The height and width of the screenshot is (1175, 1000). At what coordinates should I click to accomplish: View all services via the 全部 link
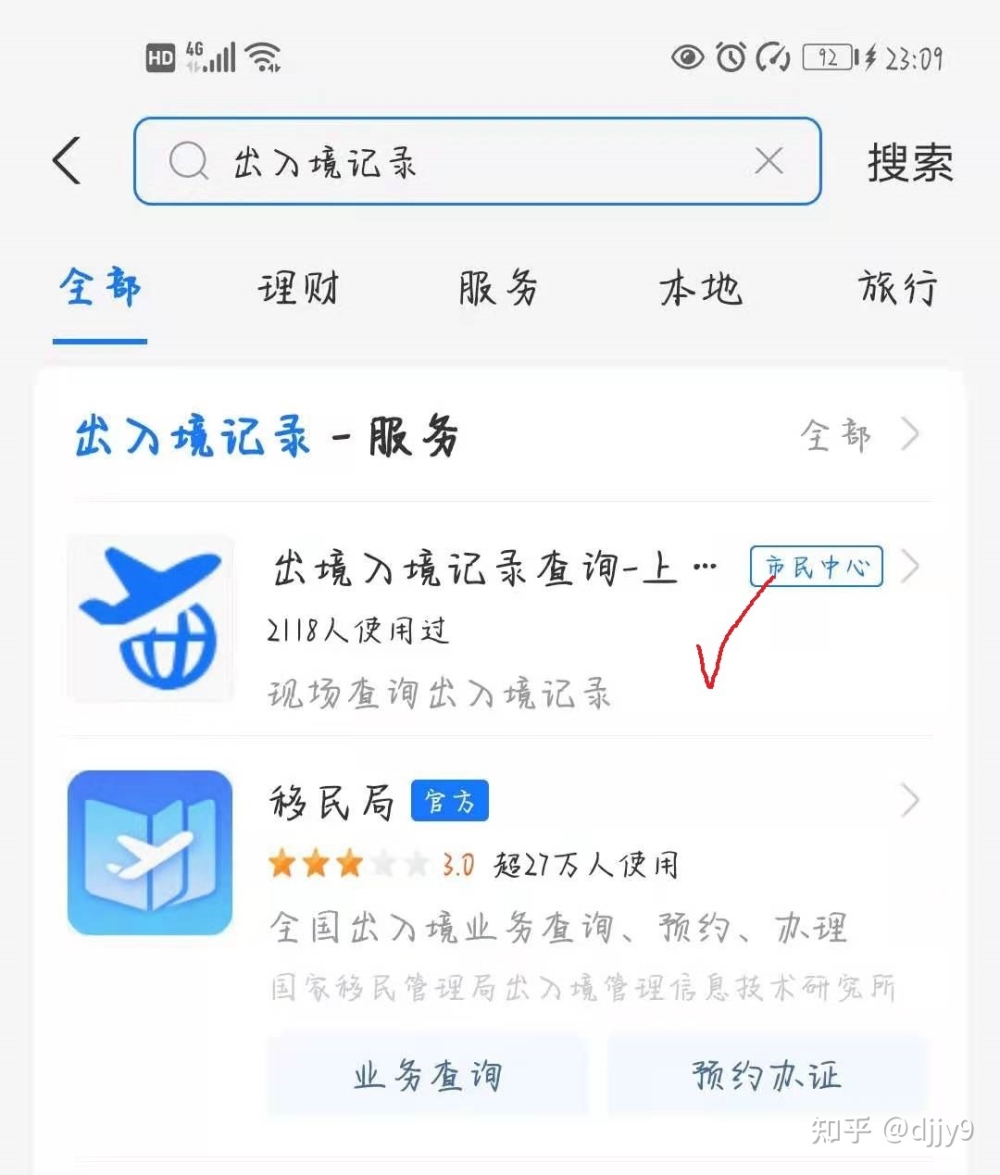[x=856, y=436]
